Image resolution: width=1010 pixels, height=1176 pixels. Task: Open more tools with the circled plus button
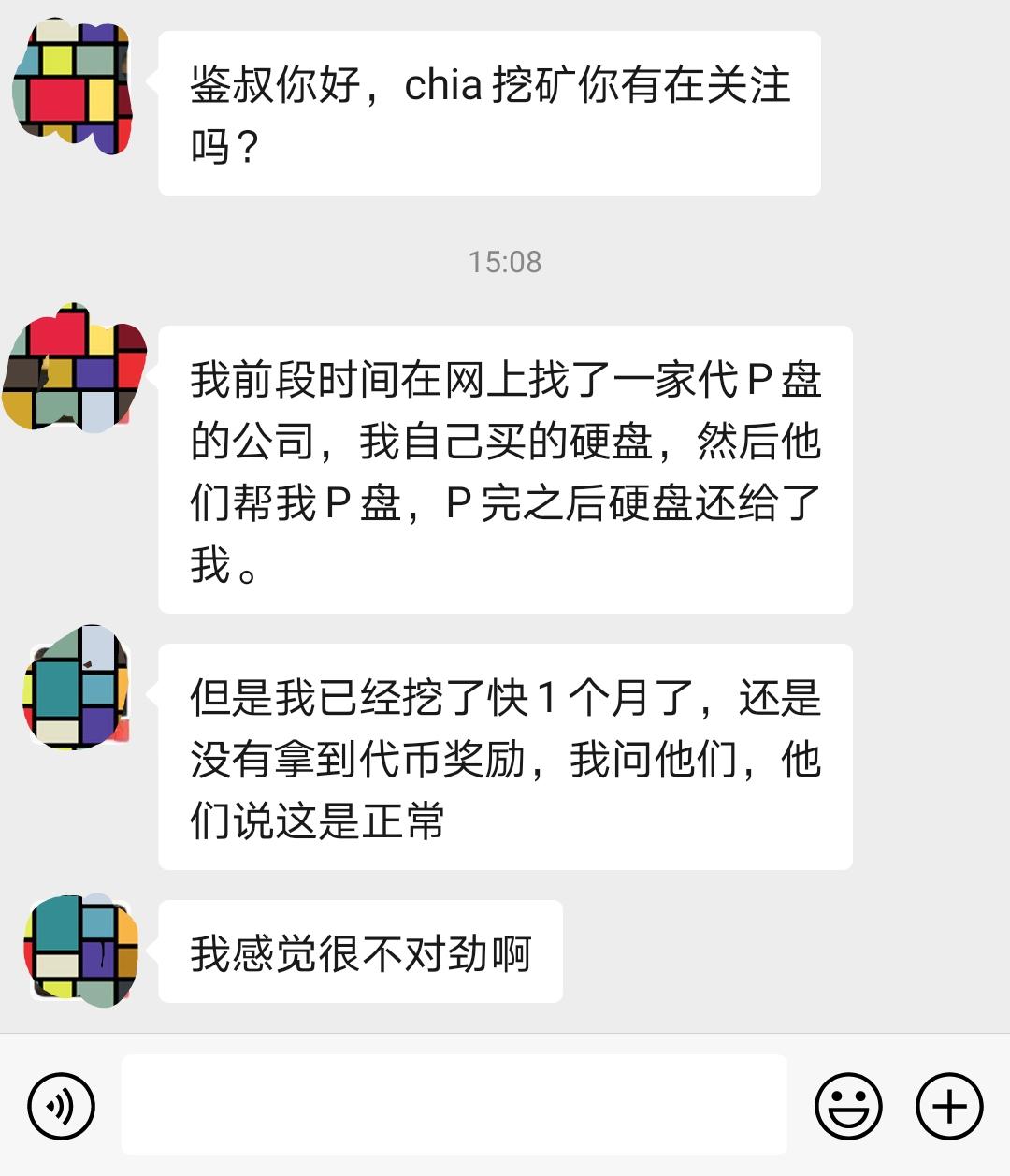pyautogui.click(x=952, y=1104)
